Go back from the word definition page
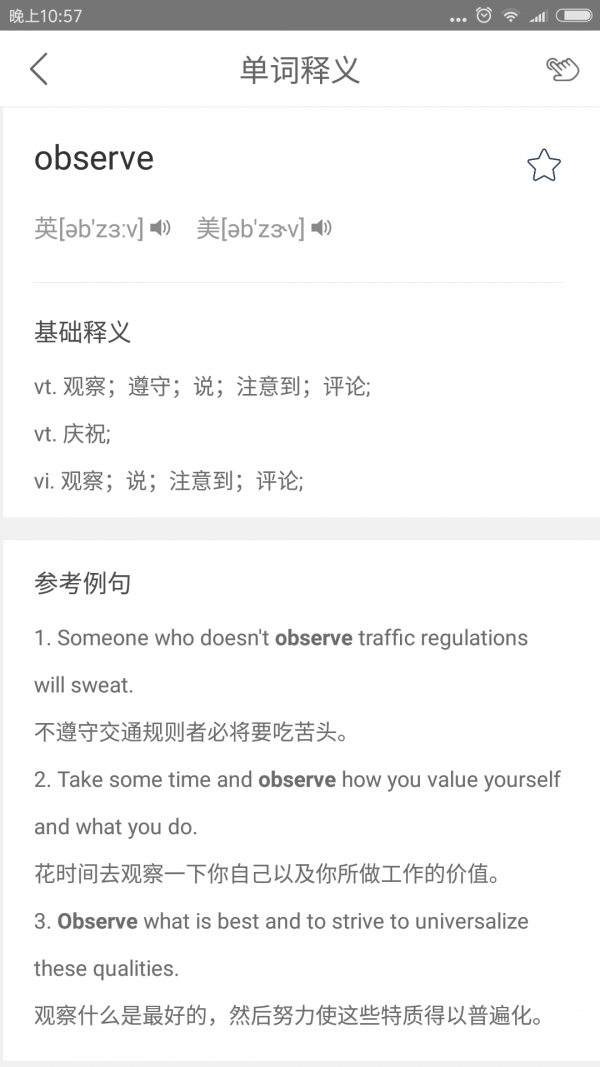600x1067 pixels. point(39,69)
